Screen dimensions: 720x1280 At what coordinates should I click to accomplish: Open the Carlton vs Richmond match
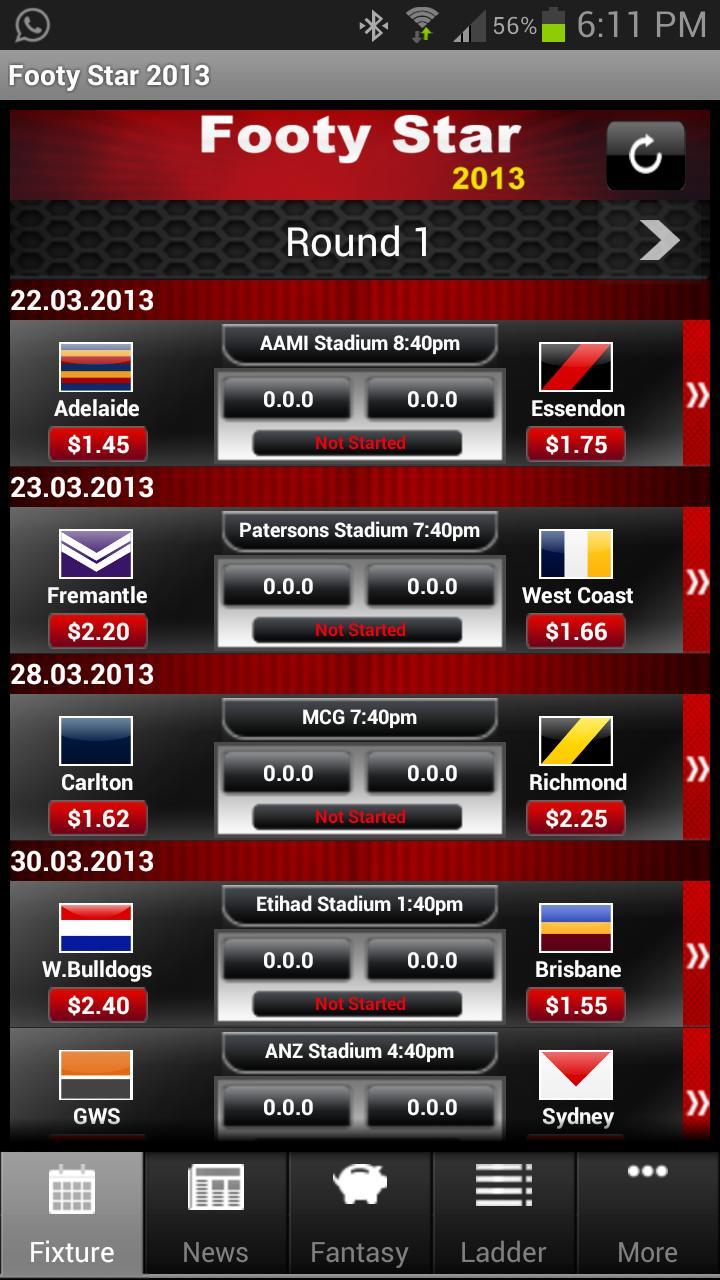point(696,768)
